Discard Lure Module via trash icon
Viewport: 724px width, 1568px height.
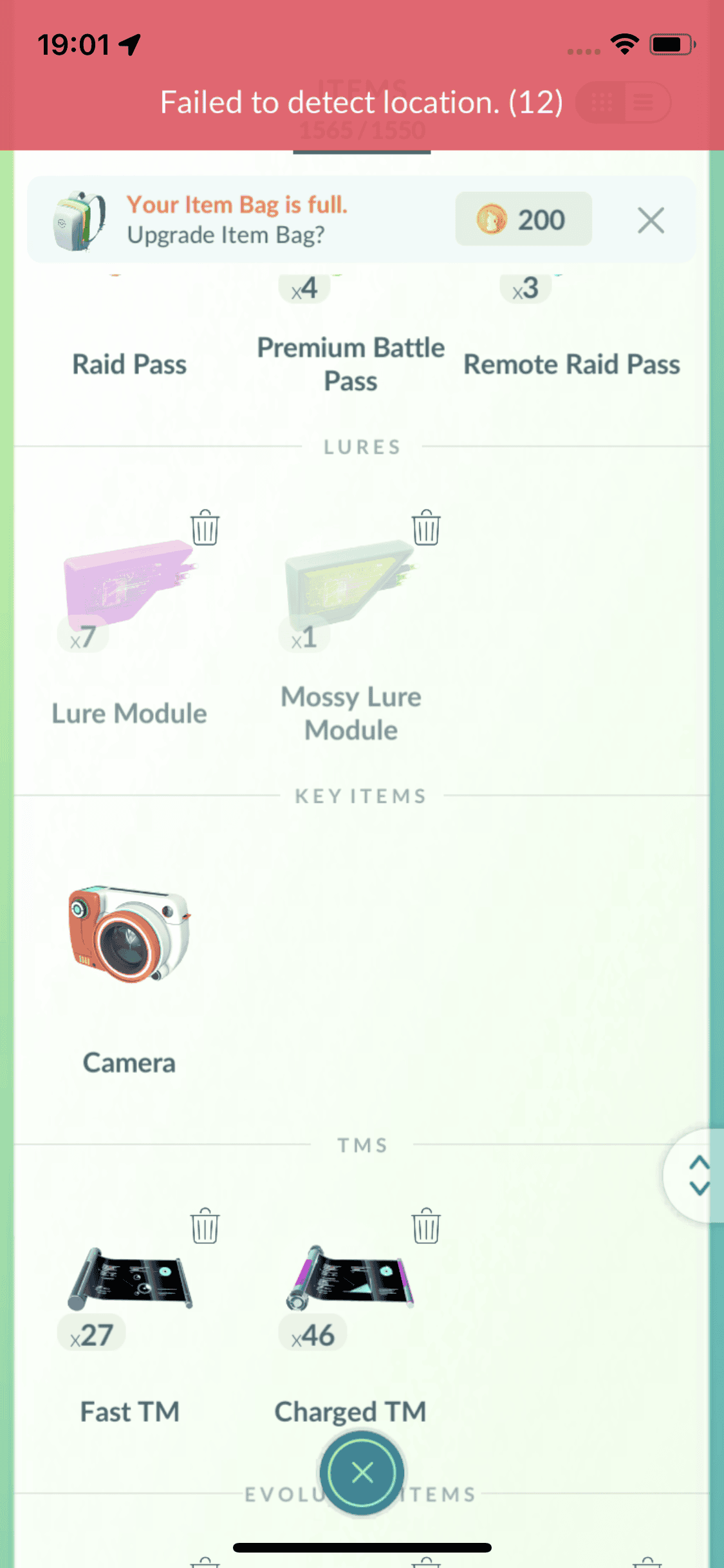click(x=205, y=528)
